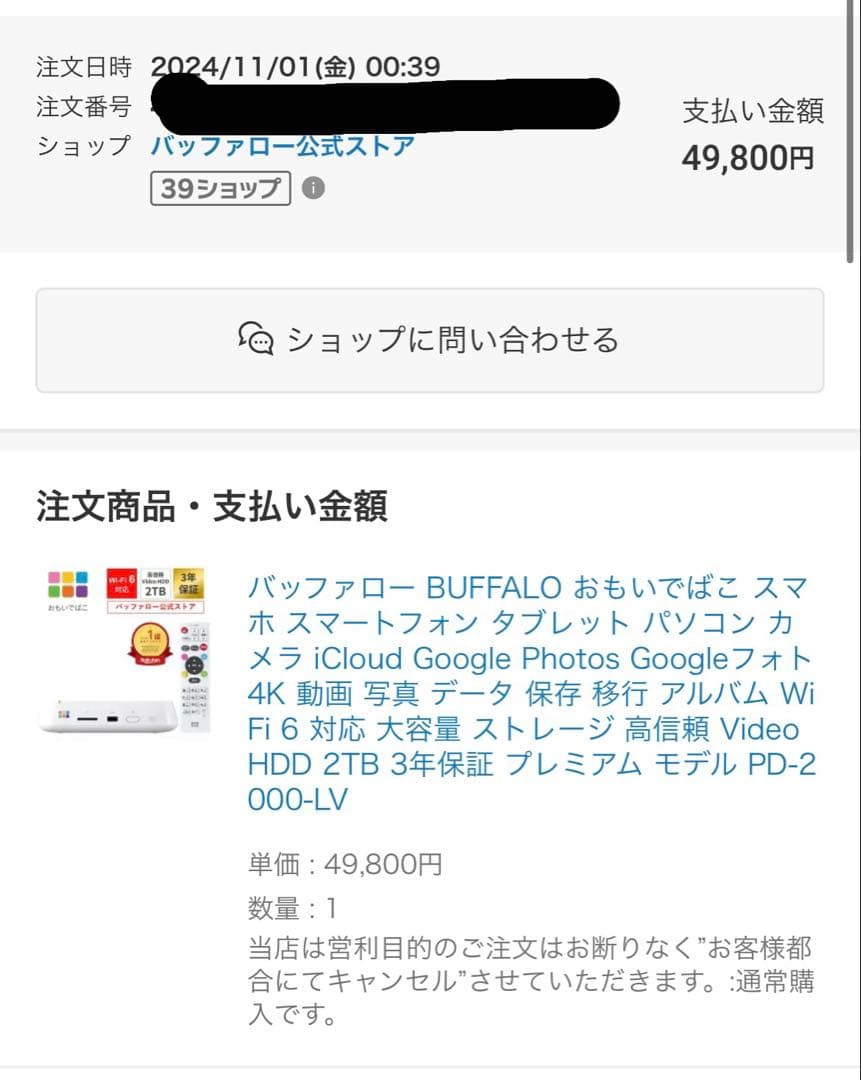Click the 39ショップ bordered label text

click(x=220, y=190)
